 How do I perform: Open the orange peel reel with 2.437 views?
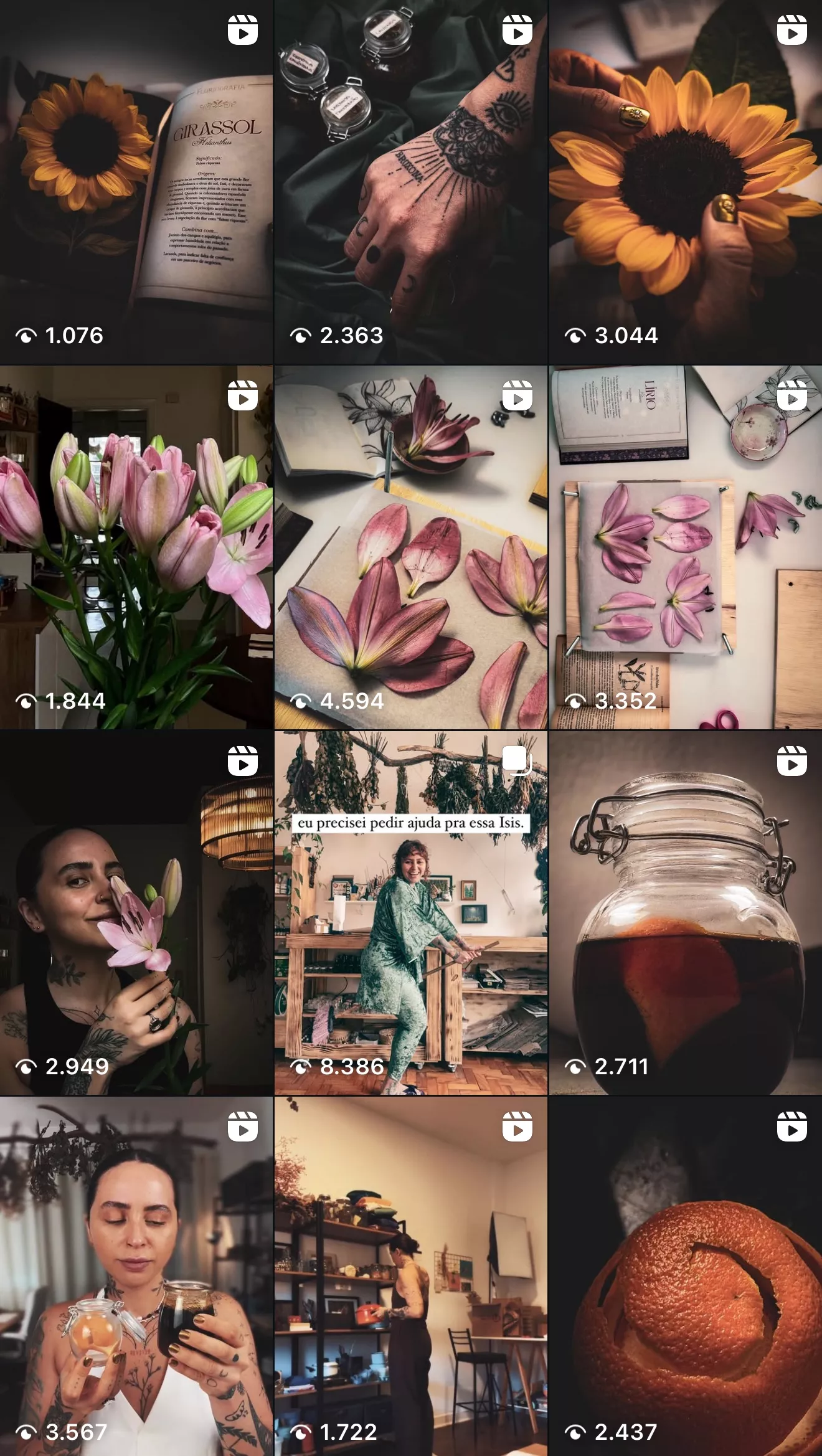tap(685, 1277)
